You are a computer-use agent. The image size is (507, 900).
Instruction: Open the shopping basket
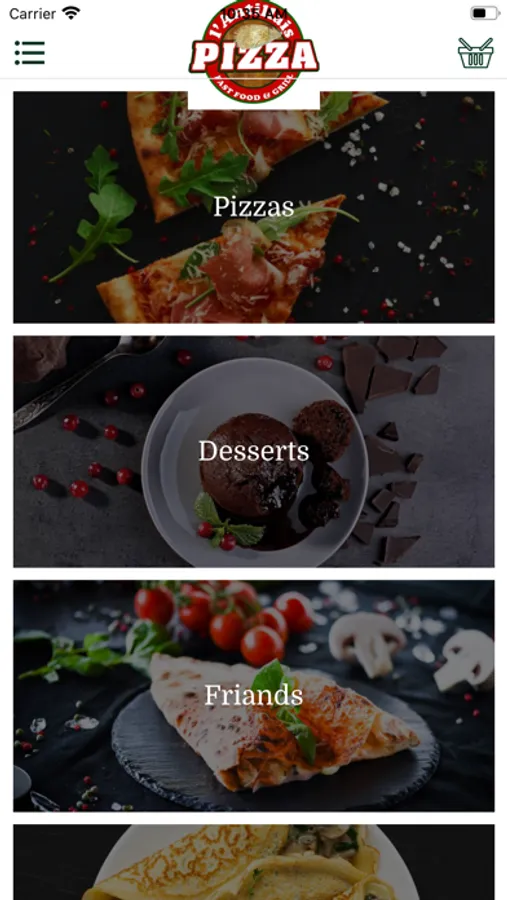(475, 53)
